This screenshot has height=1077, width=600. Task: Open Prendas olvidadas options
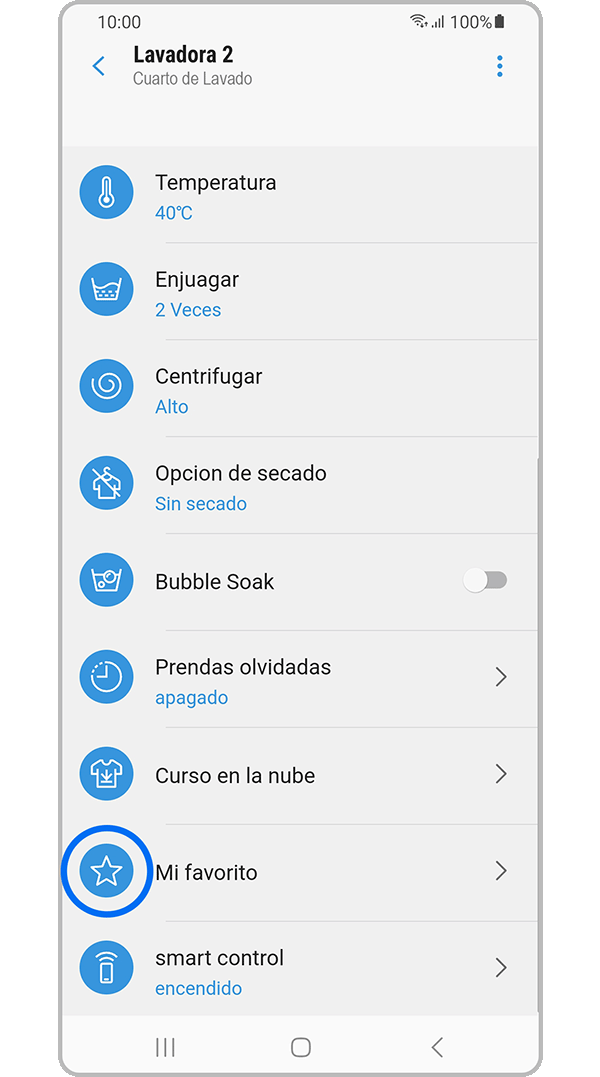pos(300,680)
